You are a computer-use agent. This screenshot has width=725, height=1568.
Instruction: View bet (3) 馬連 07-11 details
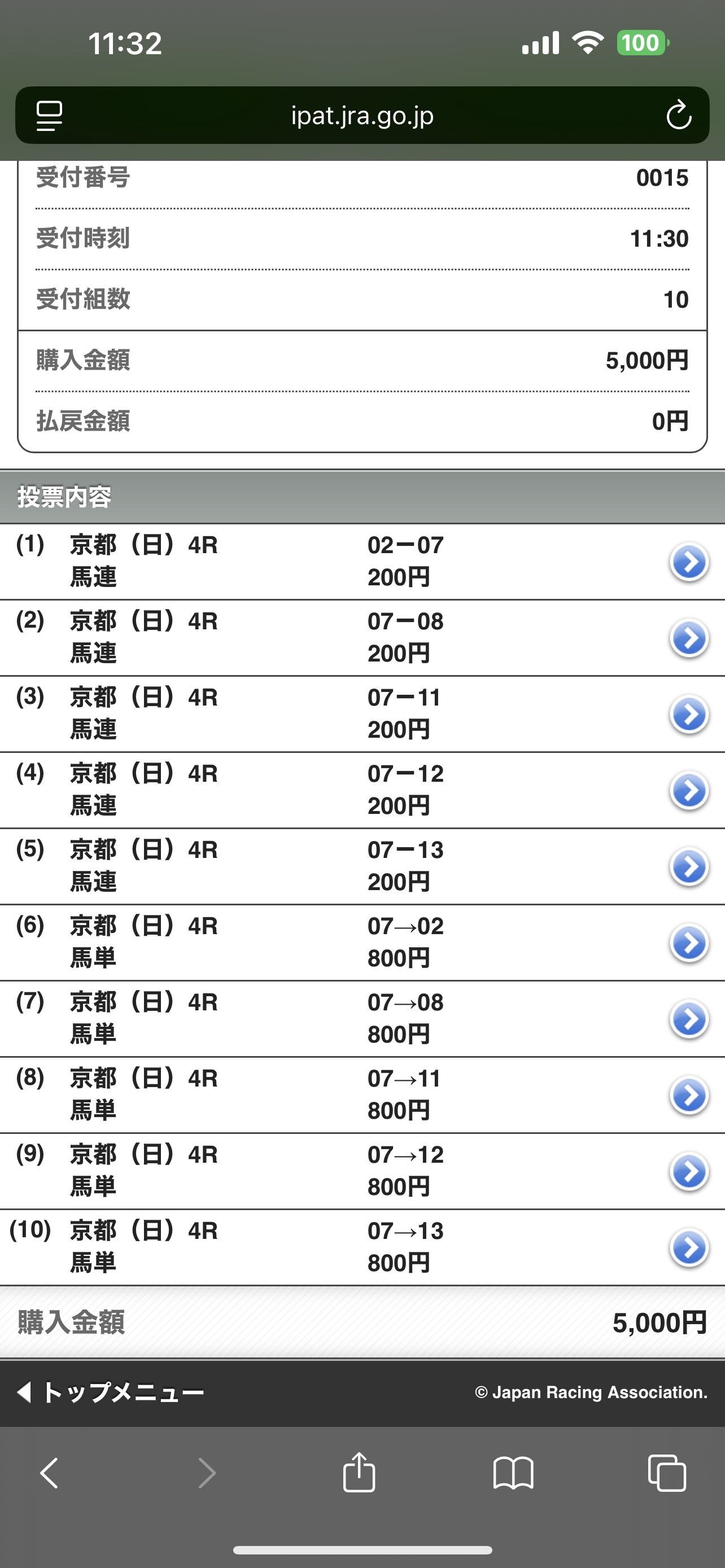tap(689, 715)
